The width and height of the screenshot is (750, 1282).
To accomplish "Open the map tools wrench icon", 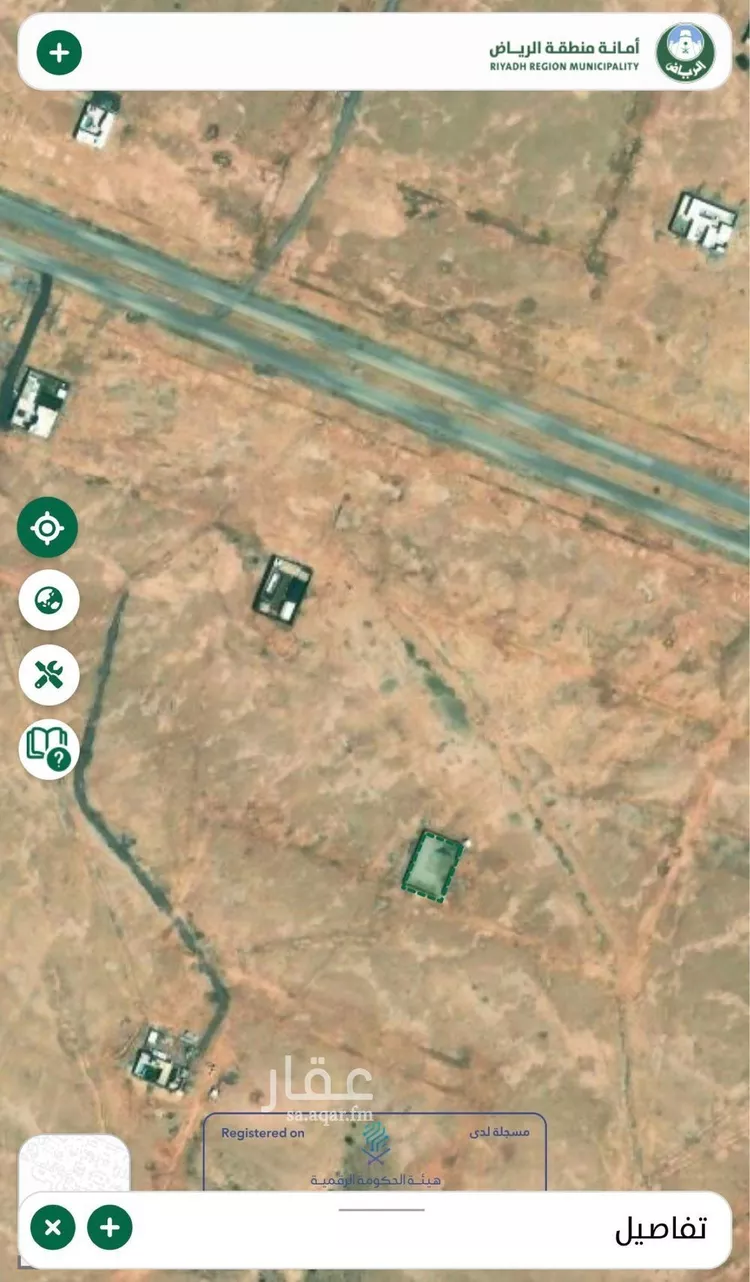I will coord(48,675).
